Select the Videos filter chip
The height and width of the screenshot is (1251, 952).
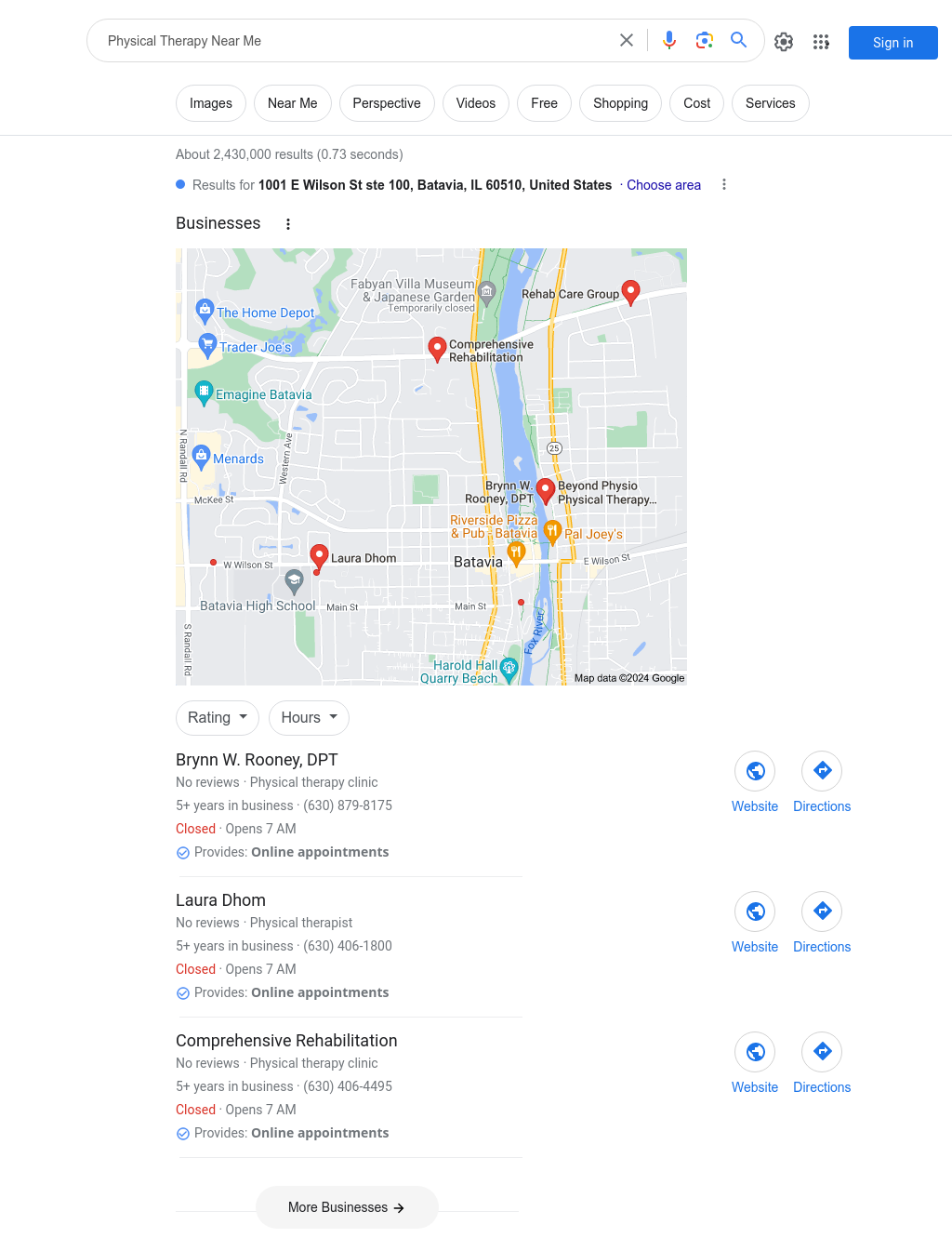(x=475, y=103)
